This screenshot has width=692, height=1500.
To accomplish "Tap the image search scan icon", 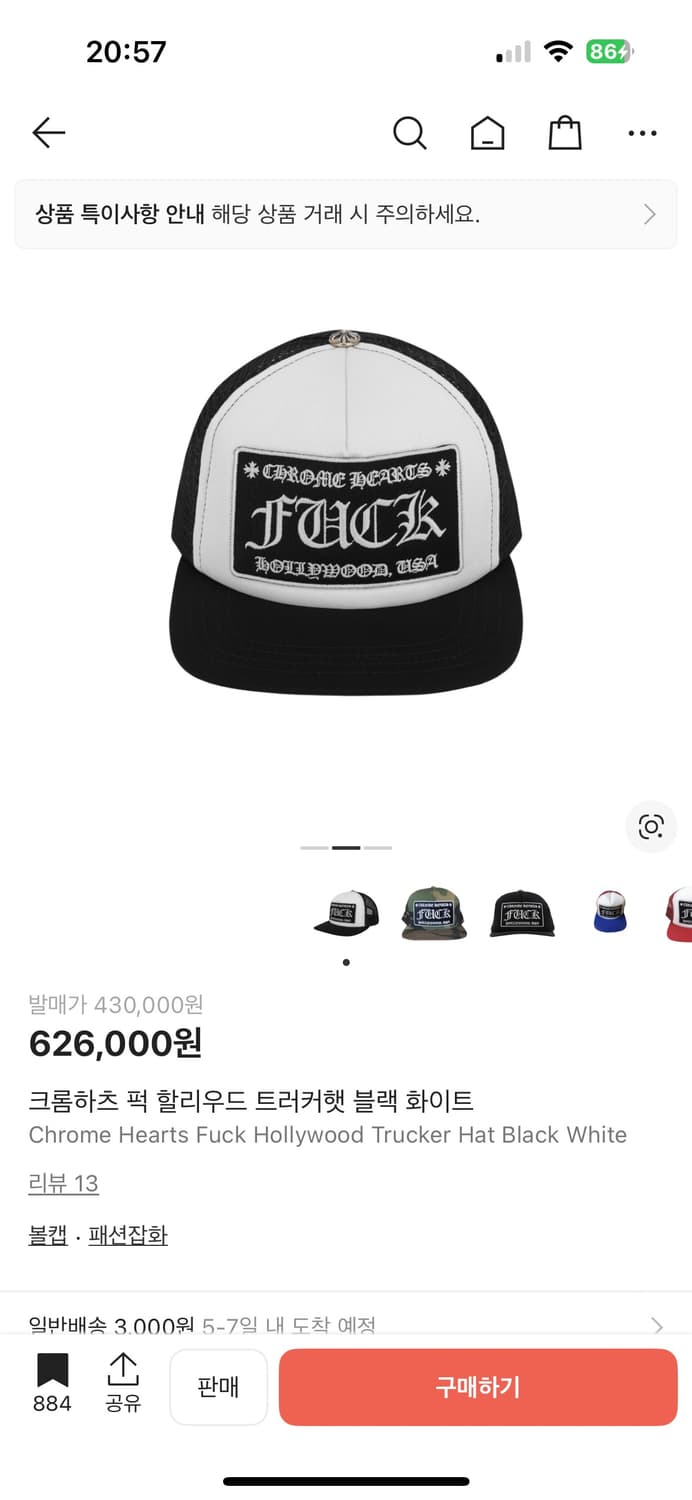I will point(651,827).
